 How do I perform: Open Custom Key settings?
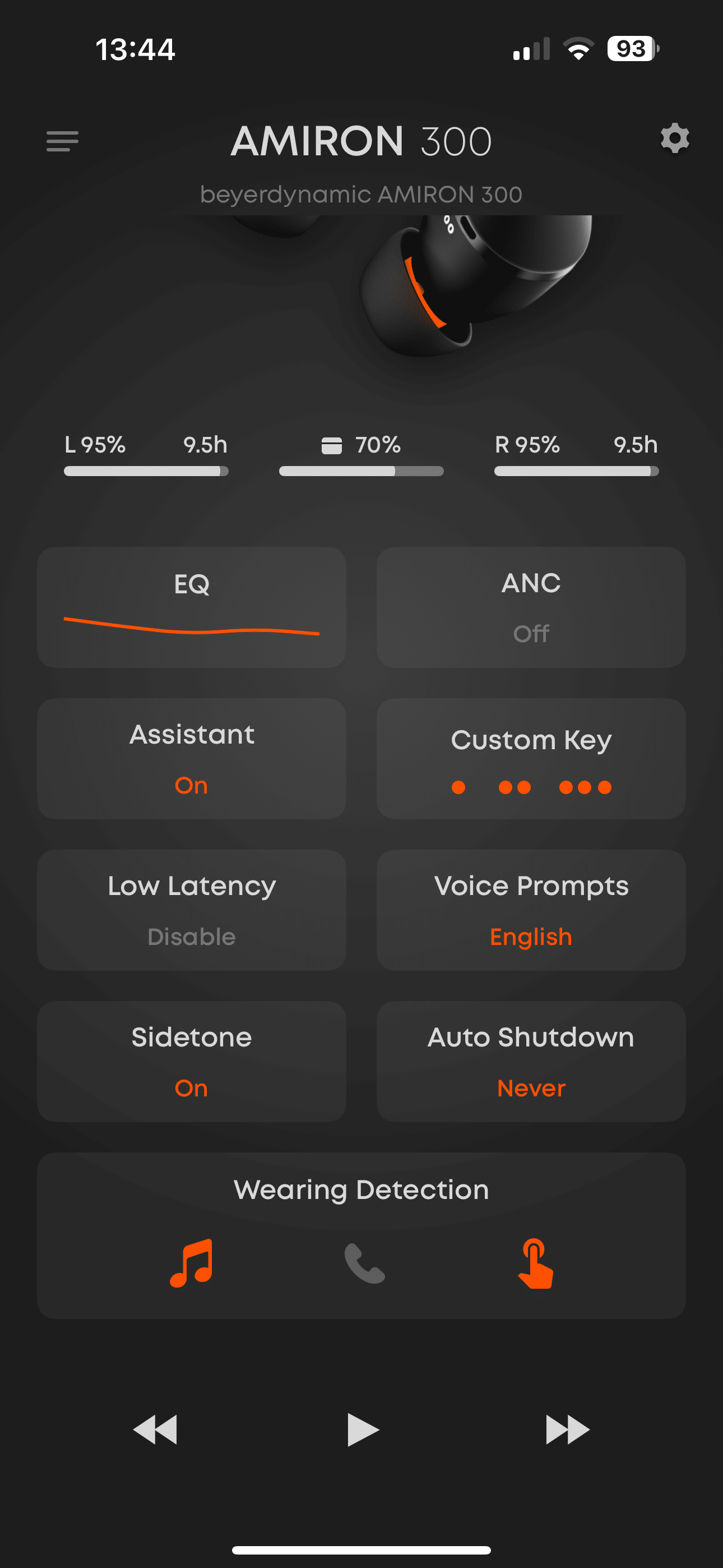point(531,758)
